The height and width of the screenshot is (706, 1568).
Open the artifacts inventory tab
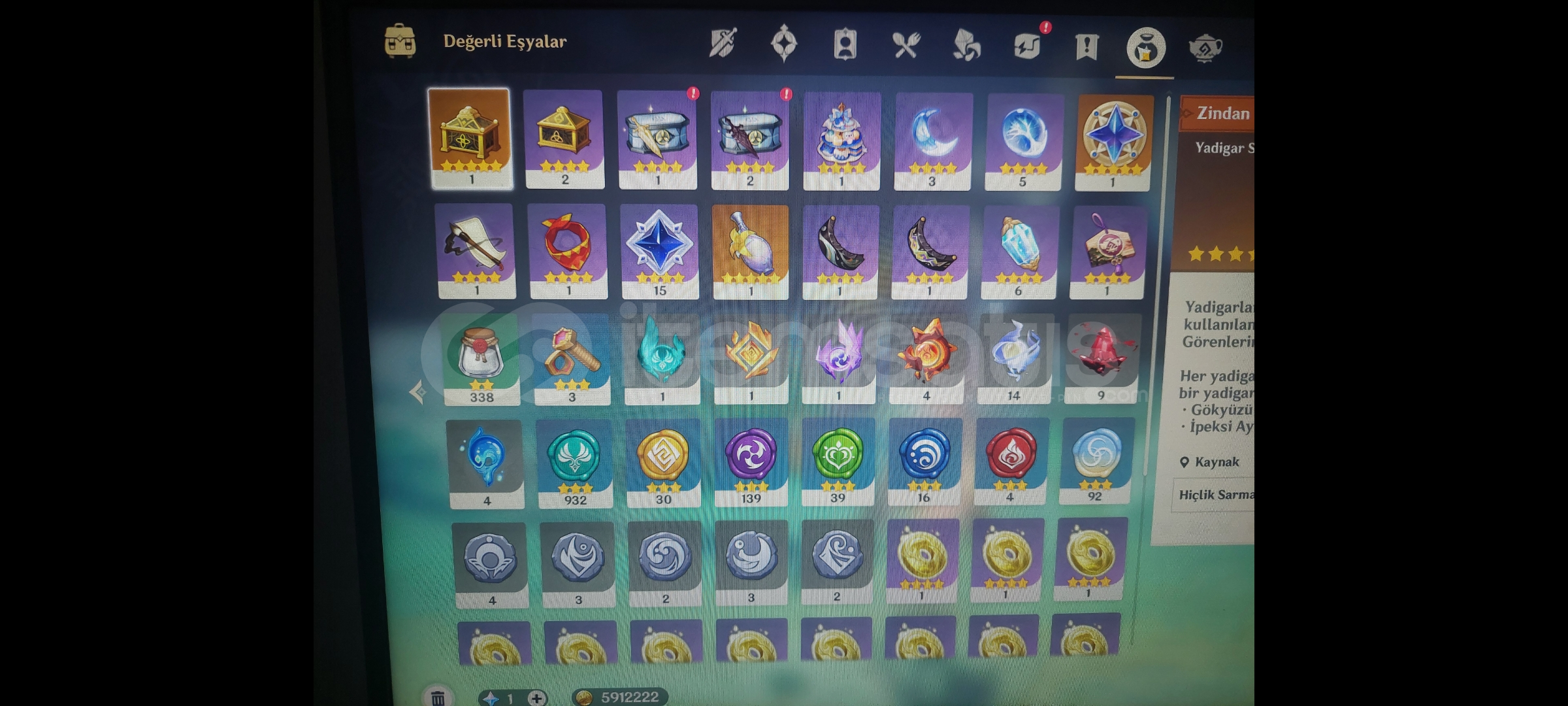[783, 44]
